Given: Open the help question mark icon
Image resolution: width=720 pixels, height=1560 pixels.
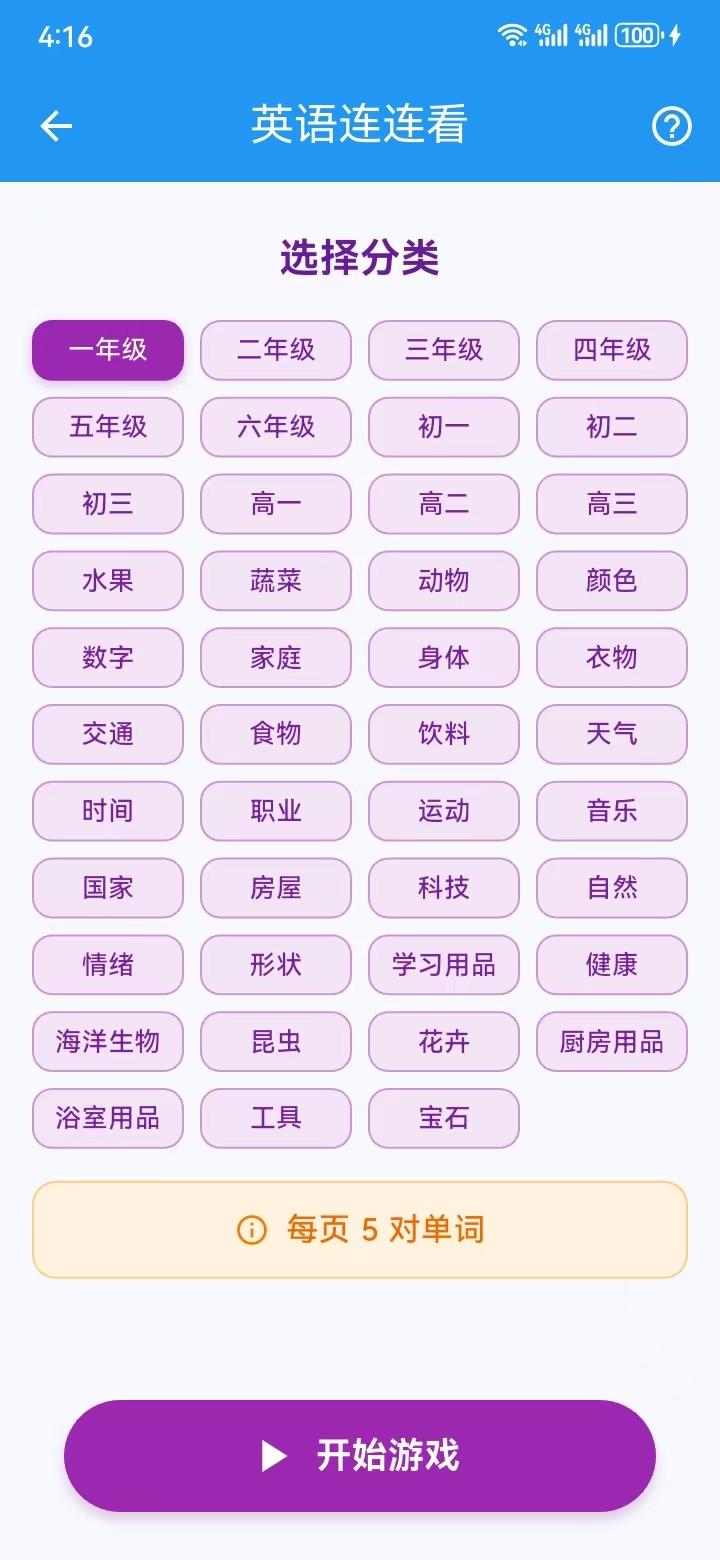Looking at the screenshot, I should (x=671, y=126).
